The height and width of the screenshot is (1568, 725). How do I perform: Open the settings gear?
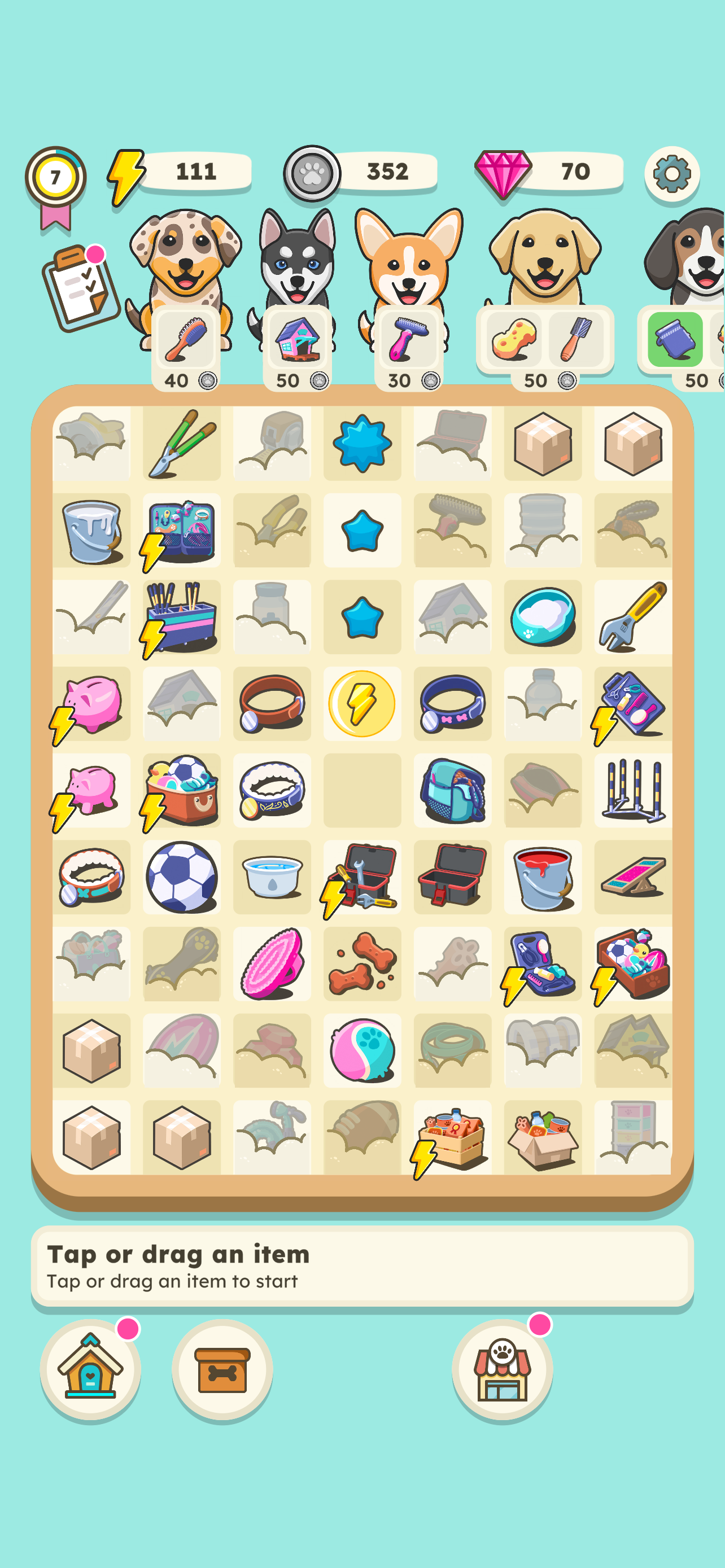(671, 174)
